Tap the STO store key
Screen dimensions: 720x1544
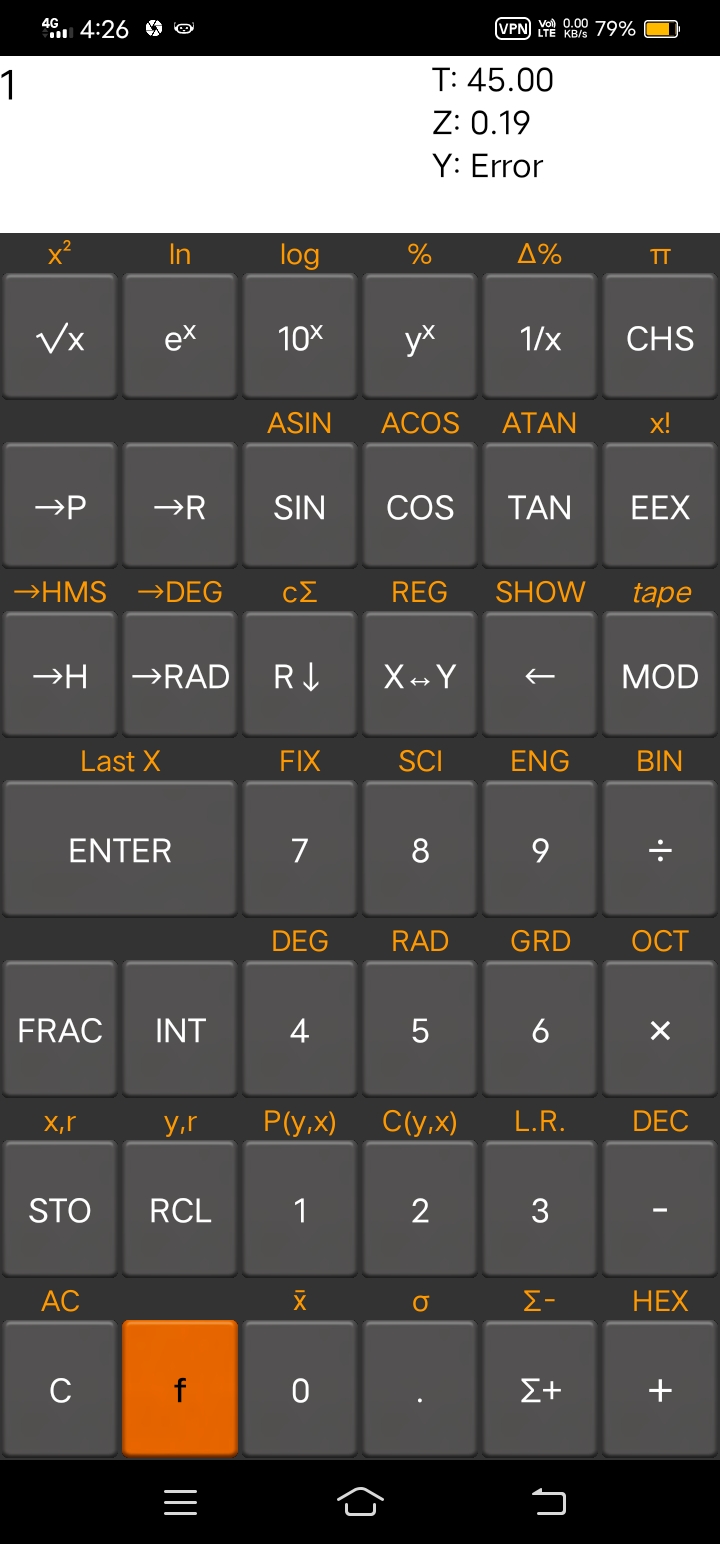tap(60, 1210)
